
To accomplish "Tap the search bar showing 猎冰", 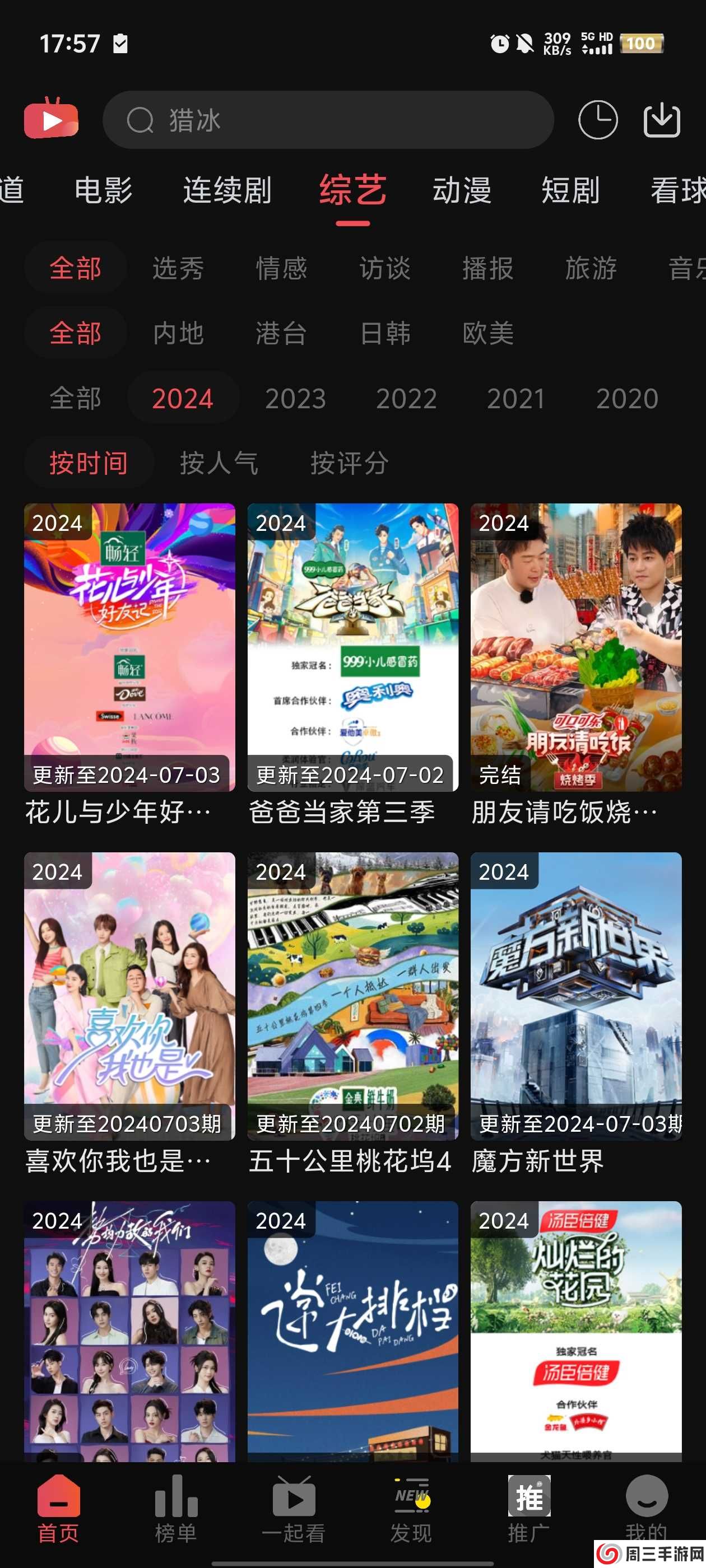I will coord(332,119).
